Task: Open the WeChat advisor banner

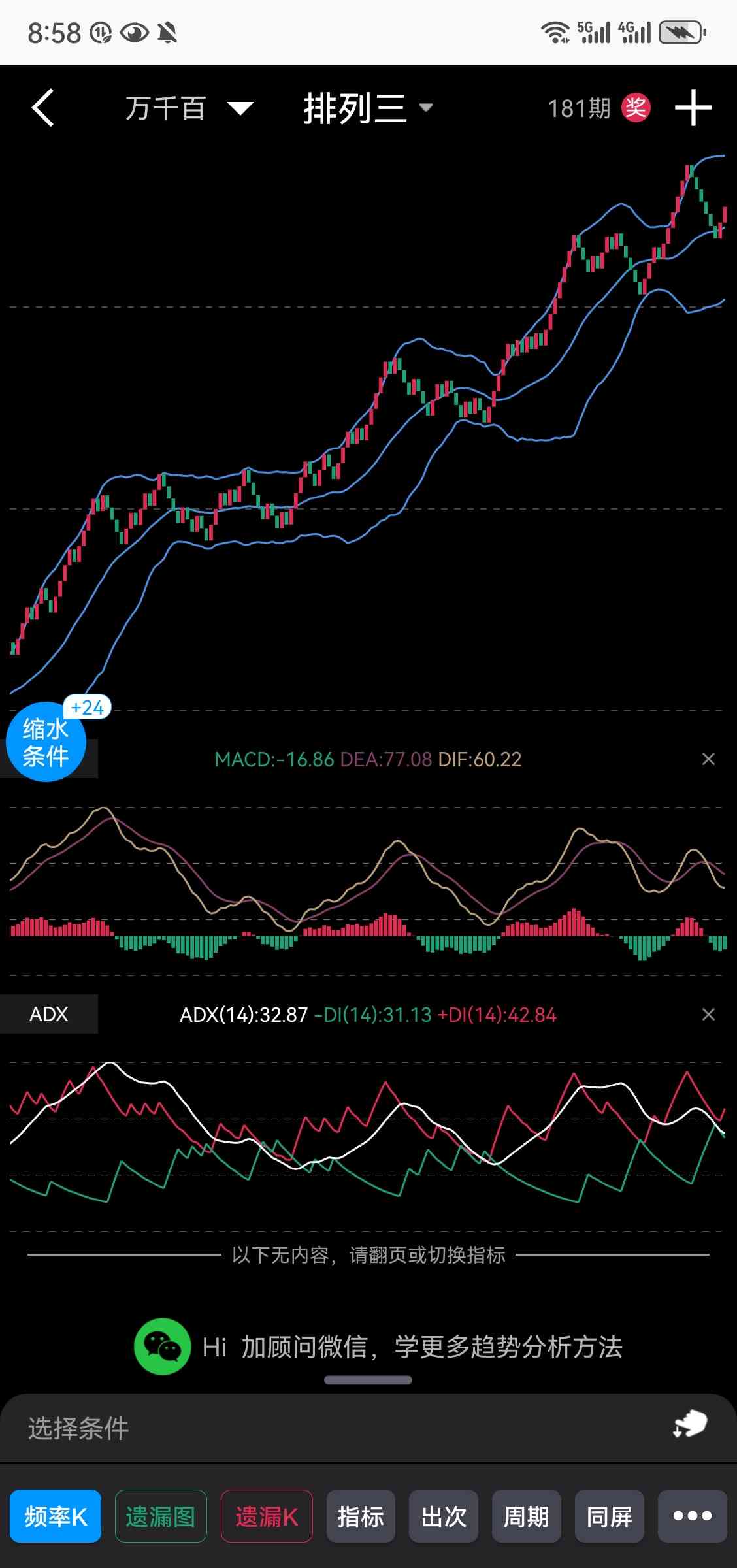Action: coord(379,1347)
